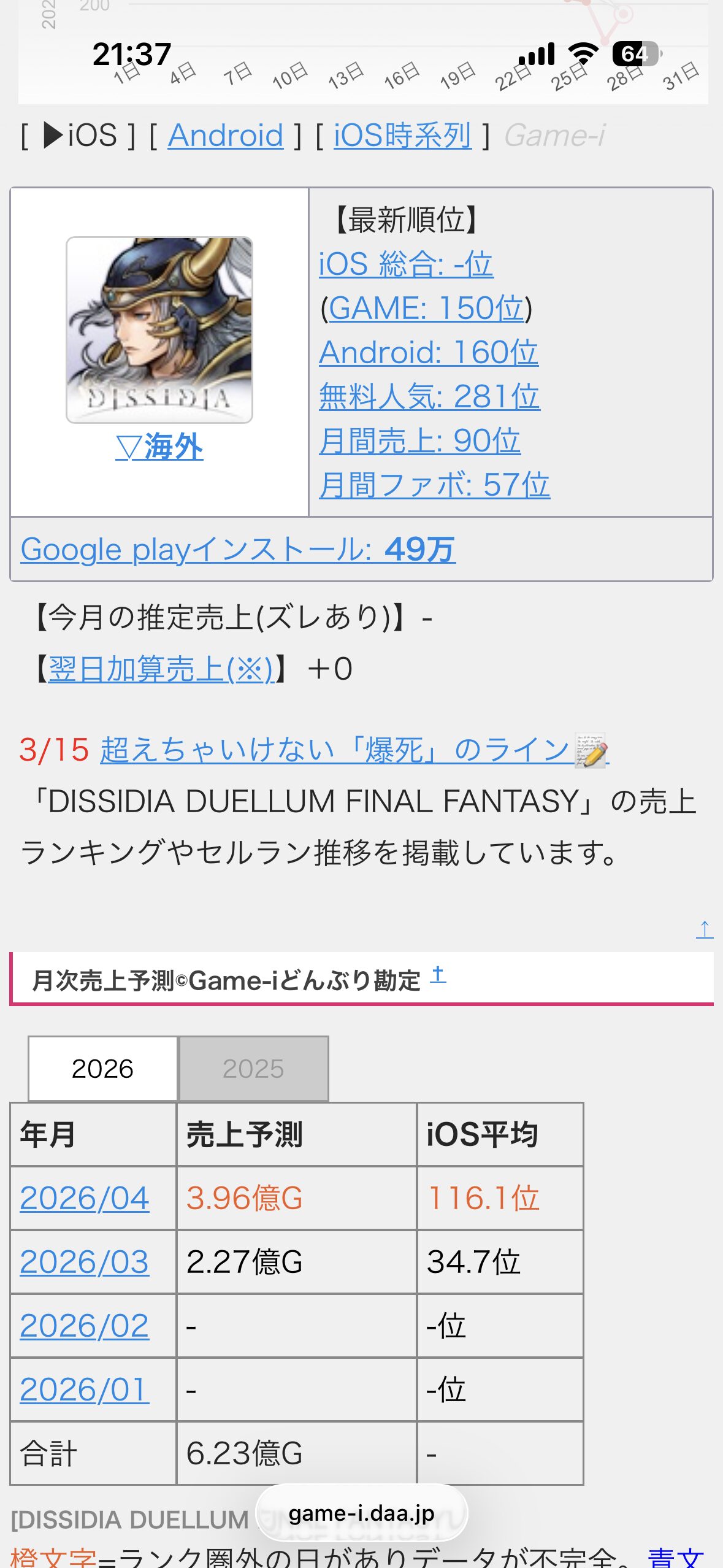Open the 無料人気: 281位 link
Screen dimensions: 723x1568
[429, 396]
